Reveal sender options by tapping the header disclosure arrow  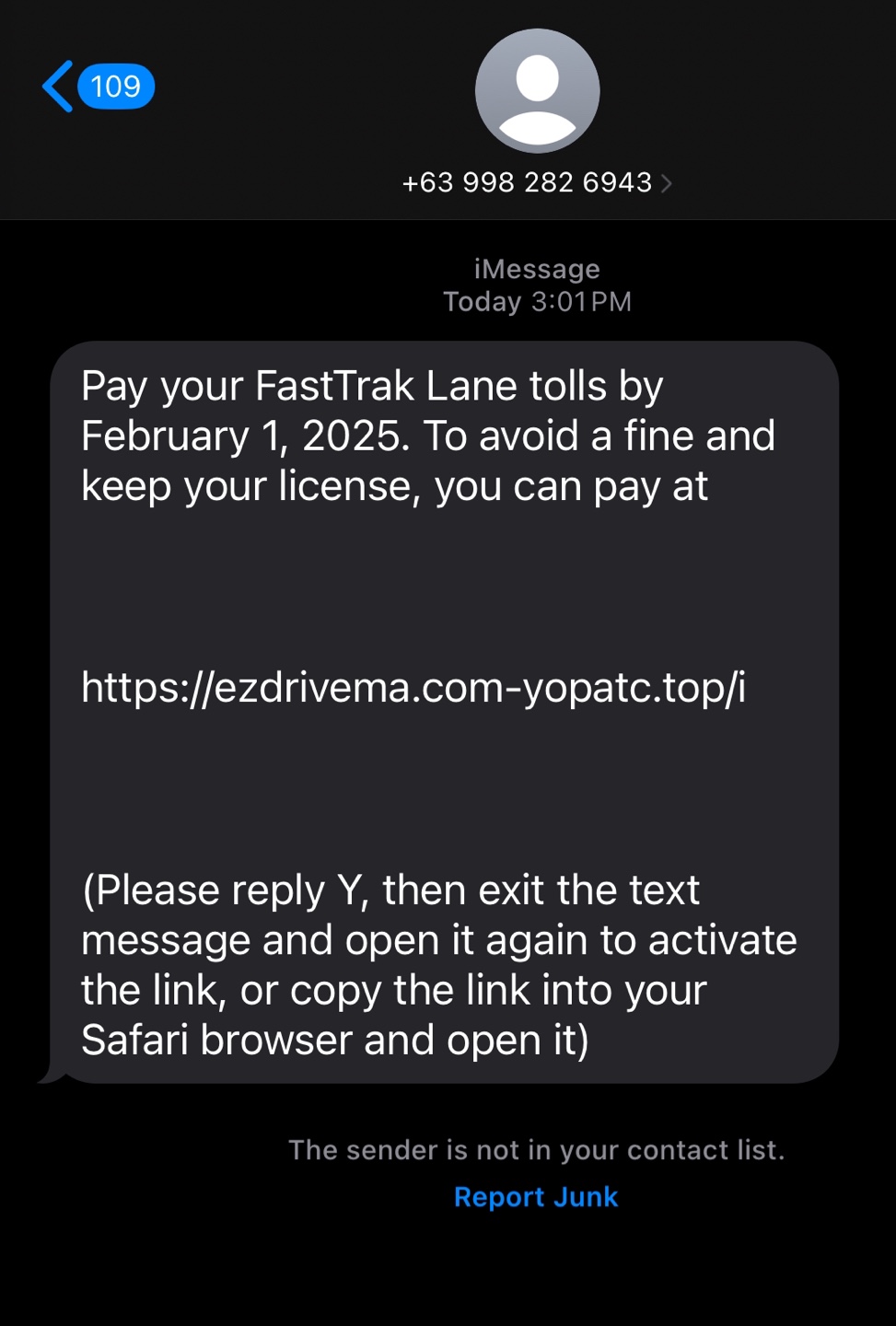tap(665, 183)
